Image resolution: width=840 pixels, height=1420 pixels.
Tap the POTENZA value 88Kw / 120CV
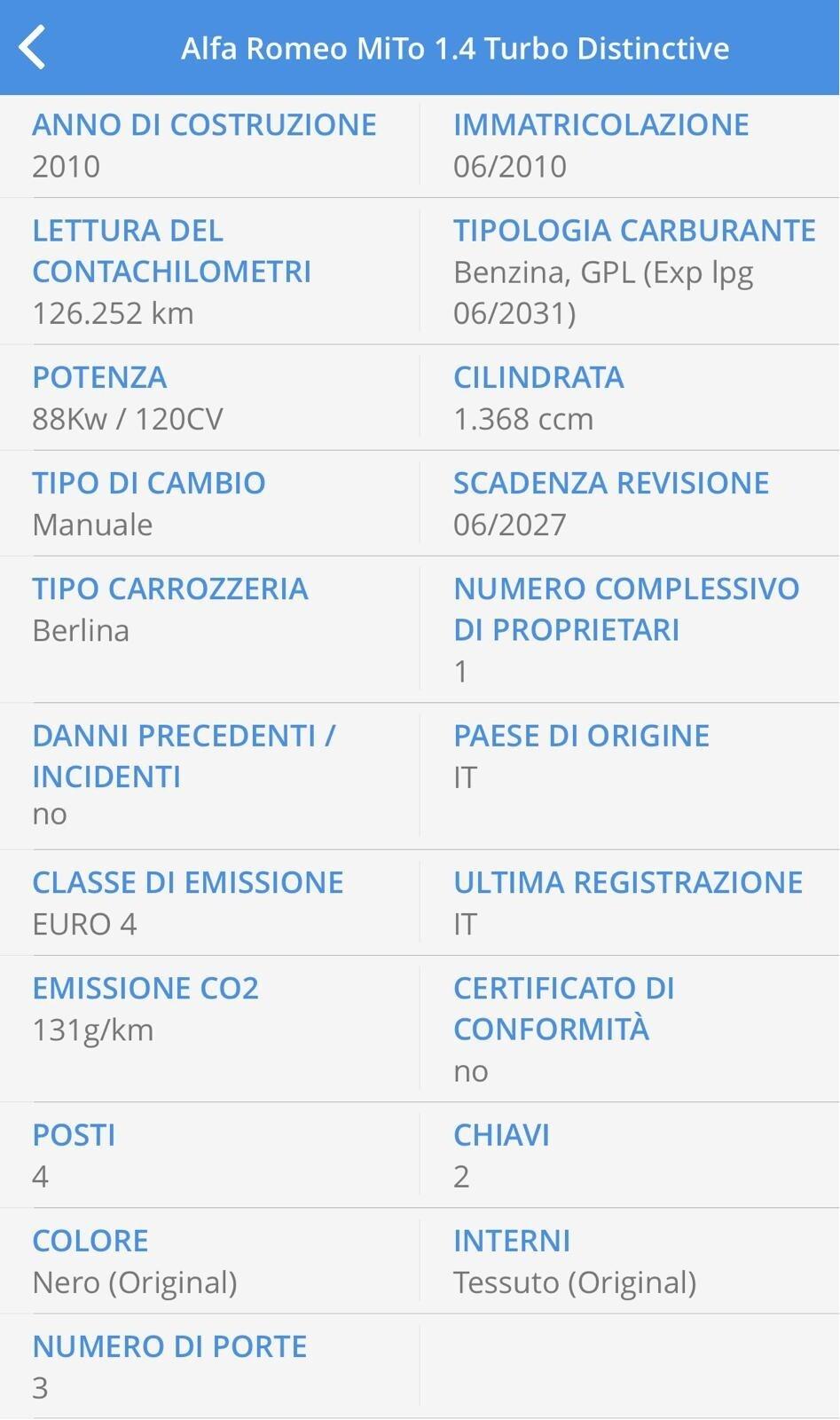[127, 418]
